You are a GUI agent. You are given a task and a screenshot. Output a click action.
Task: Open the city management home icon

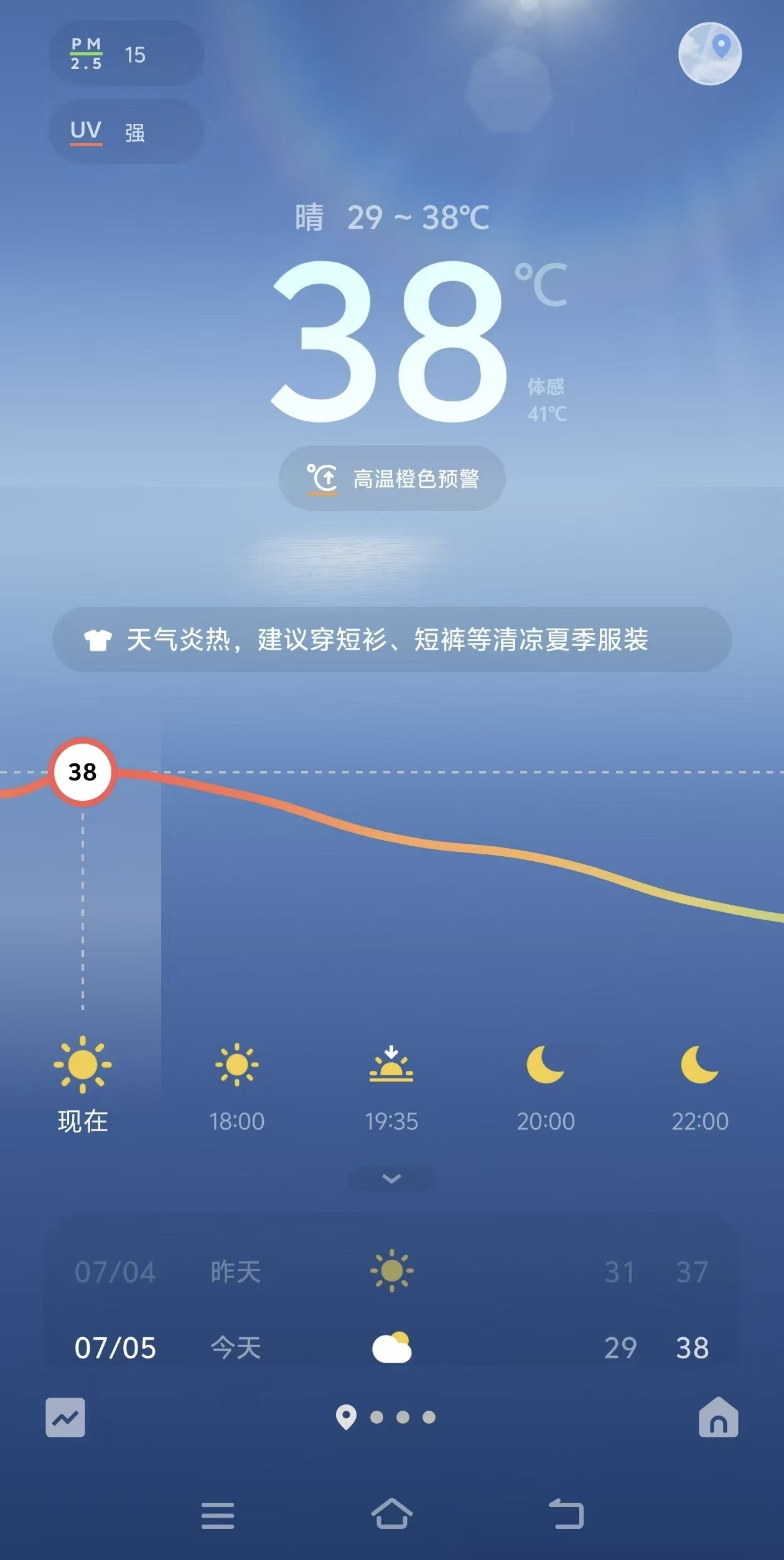pos(718,1418)
